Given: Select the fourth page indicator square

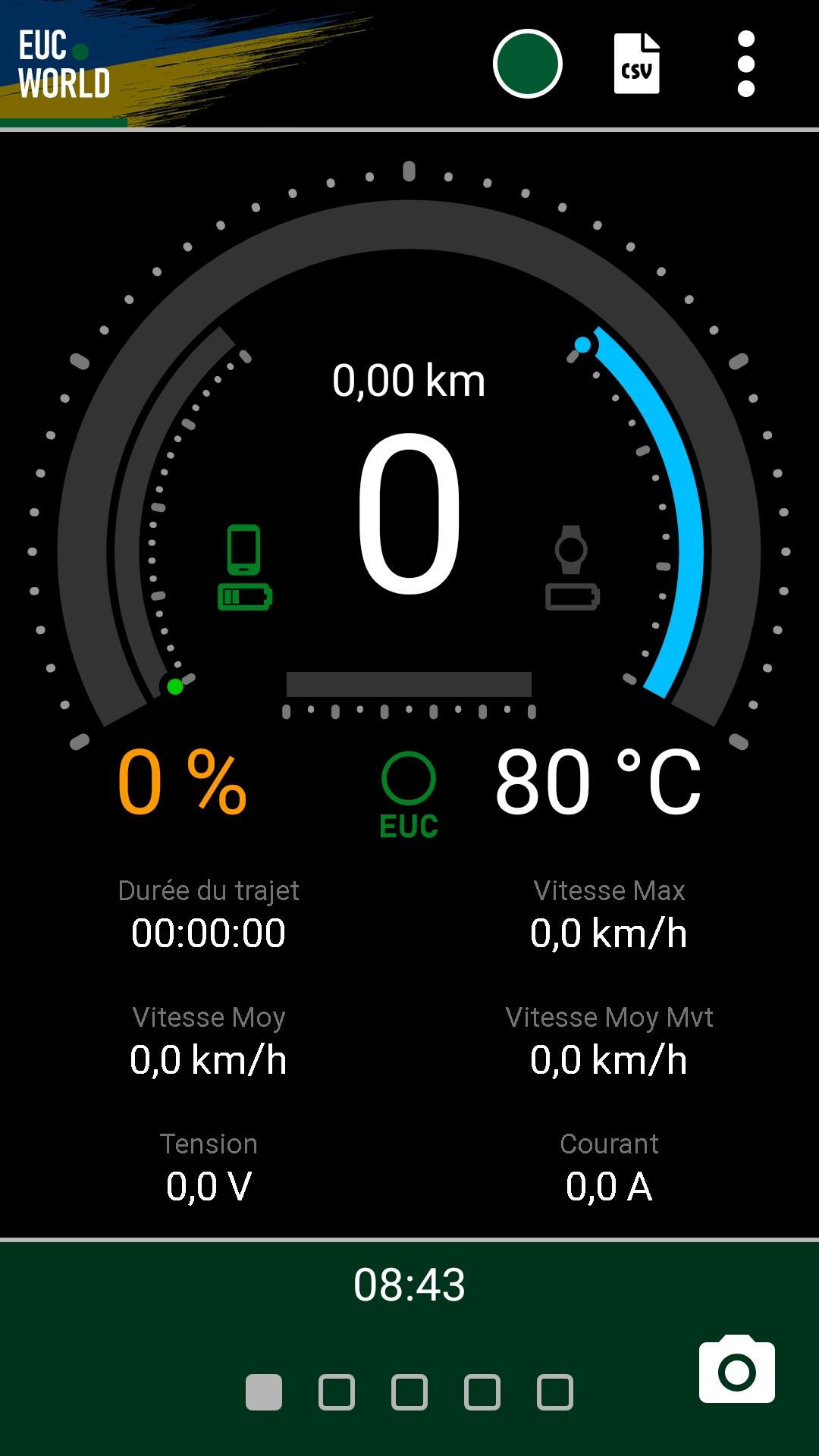Looking at the screenshot, I should tap(482, 1392).
